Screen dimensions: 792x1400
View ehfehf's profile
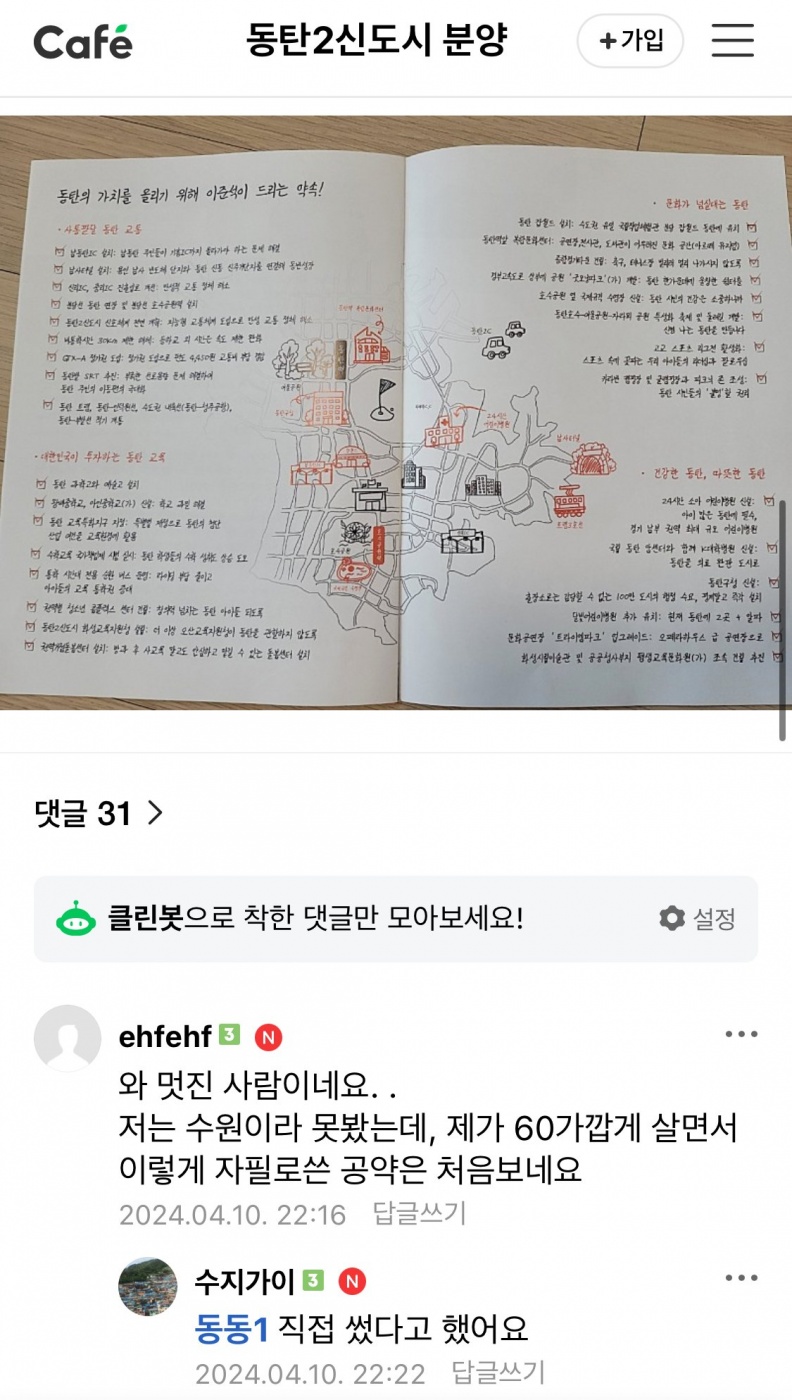[x=67, y=1038]
